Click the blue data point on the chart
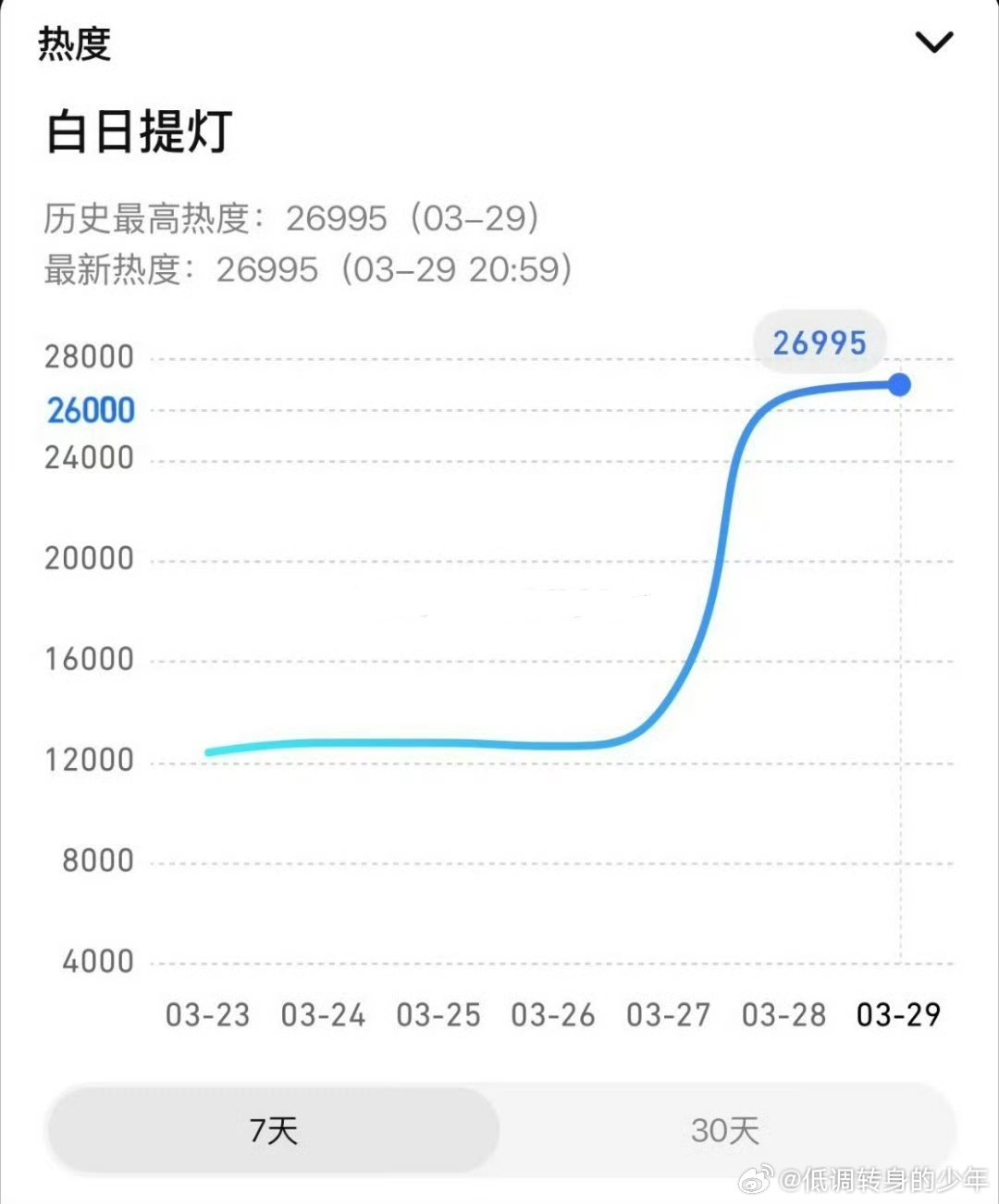Image resolution: width=999 pixels, height=1204 pixels. pos(898,383)
